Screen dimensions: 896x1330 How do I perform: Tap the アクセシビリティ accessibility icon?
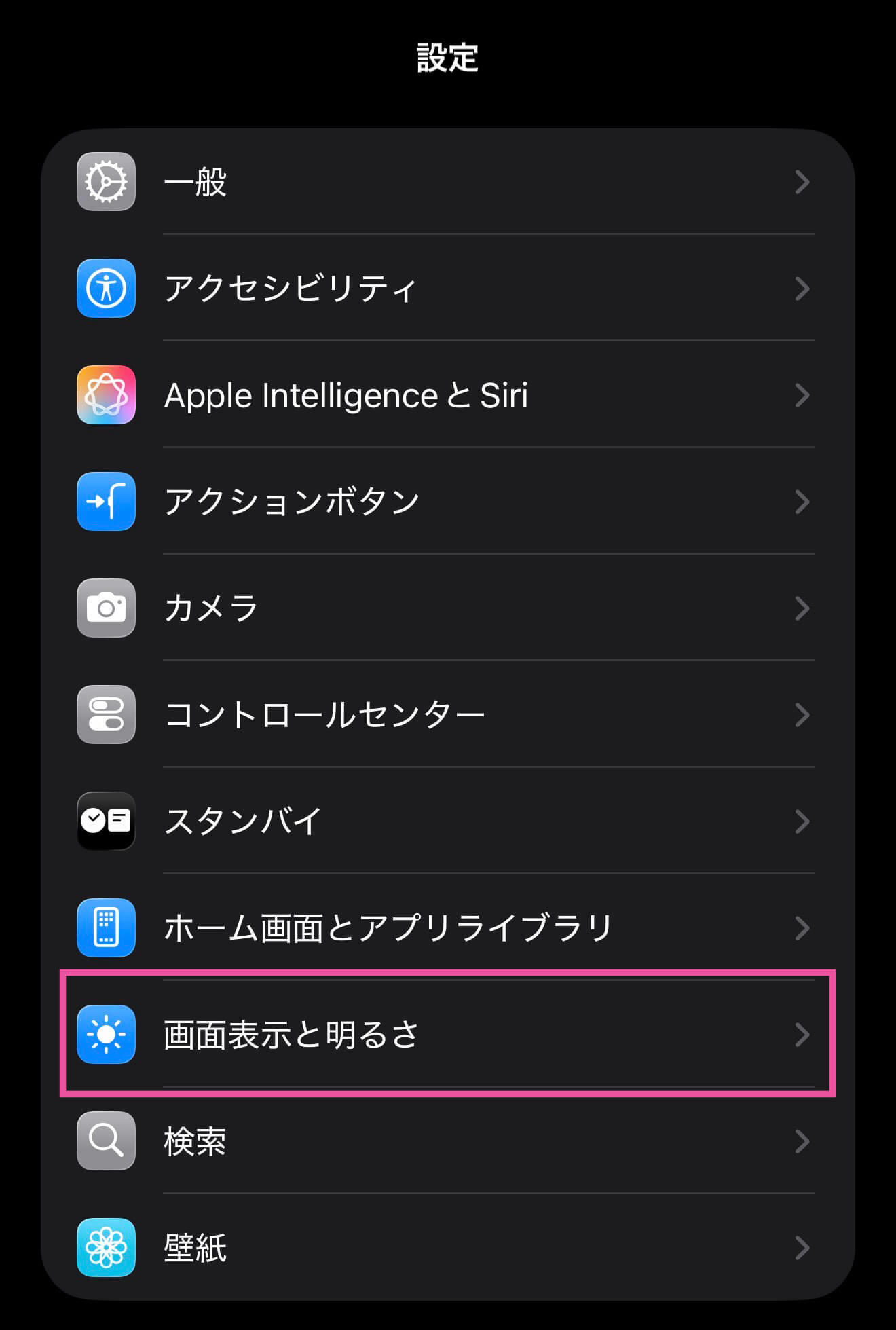[x=106, y=288]
